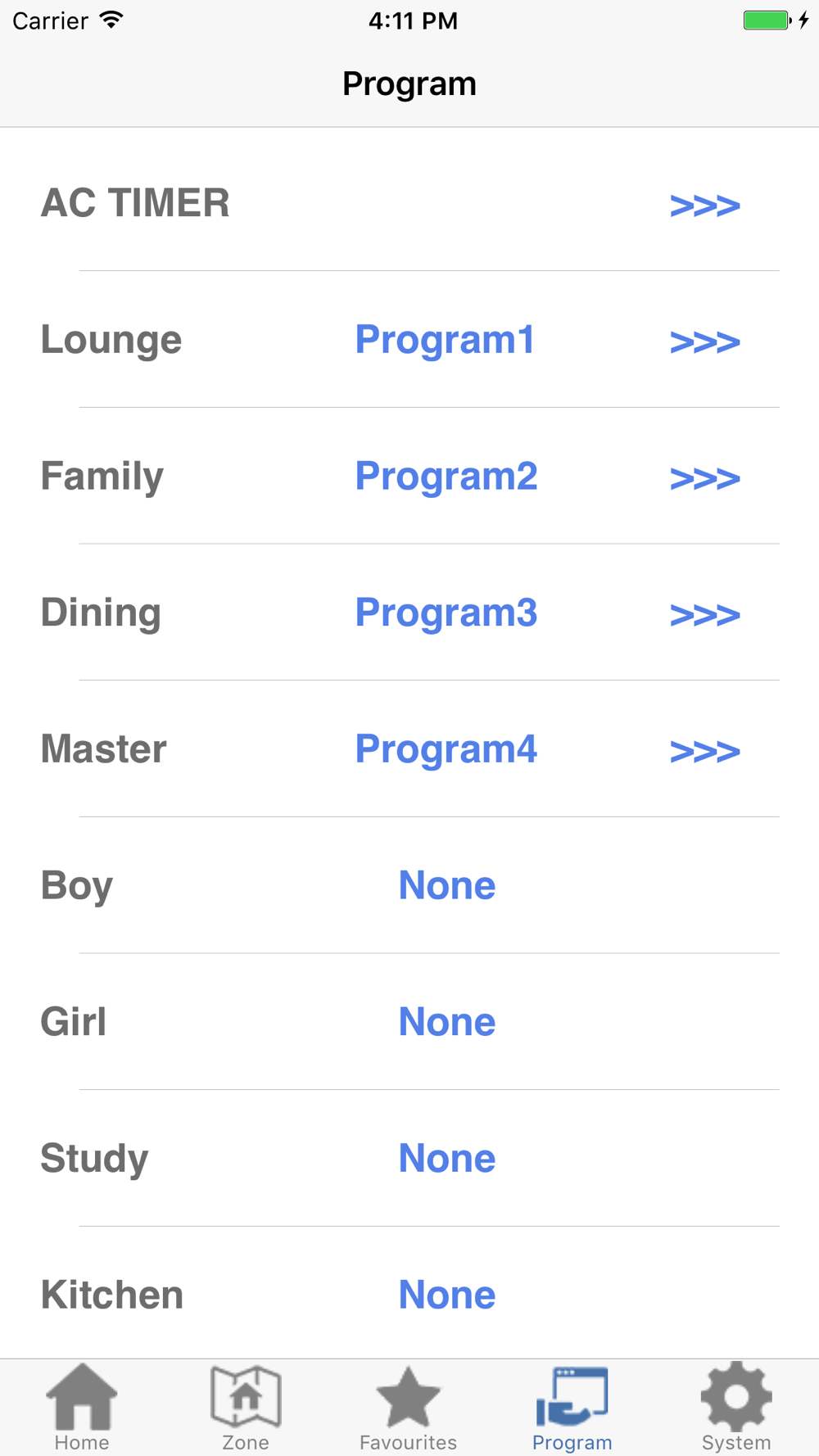Select the Program tab
Screen dimensions: 819x1456
point(572,1407)
